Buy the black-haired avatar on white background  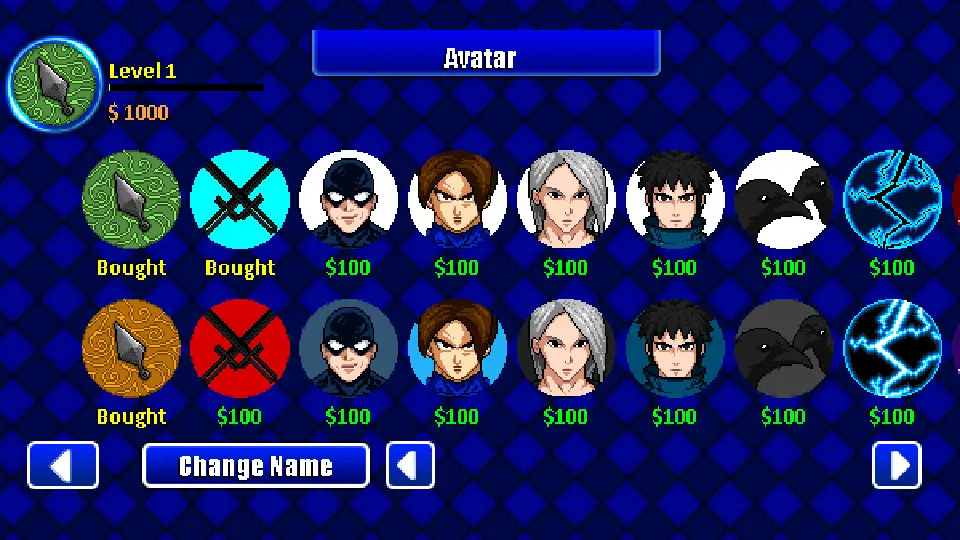[x=675, y=199]
